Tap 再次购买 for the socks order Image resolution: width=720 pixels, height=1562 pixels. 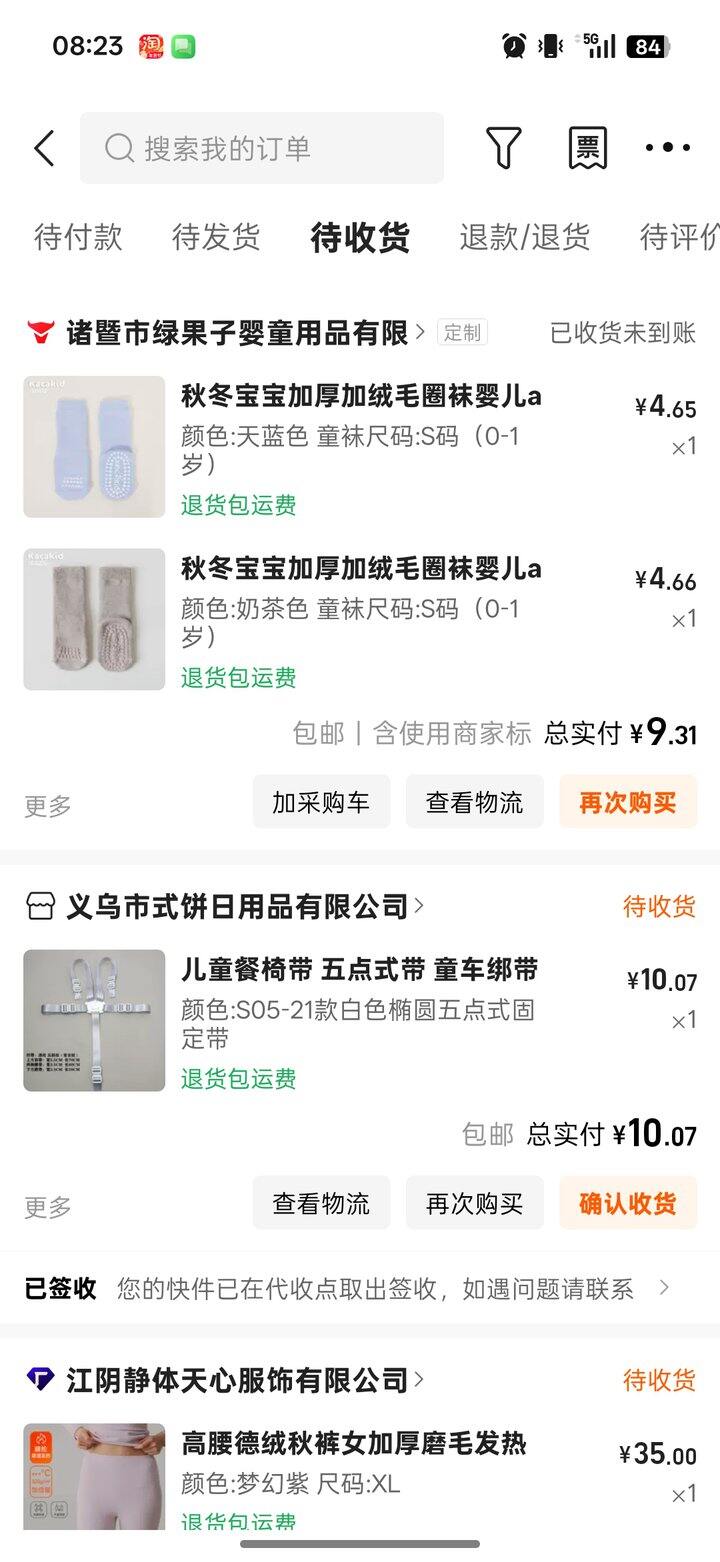pos(627,802)
